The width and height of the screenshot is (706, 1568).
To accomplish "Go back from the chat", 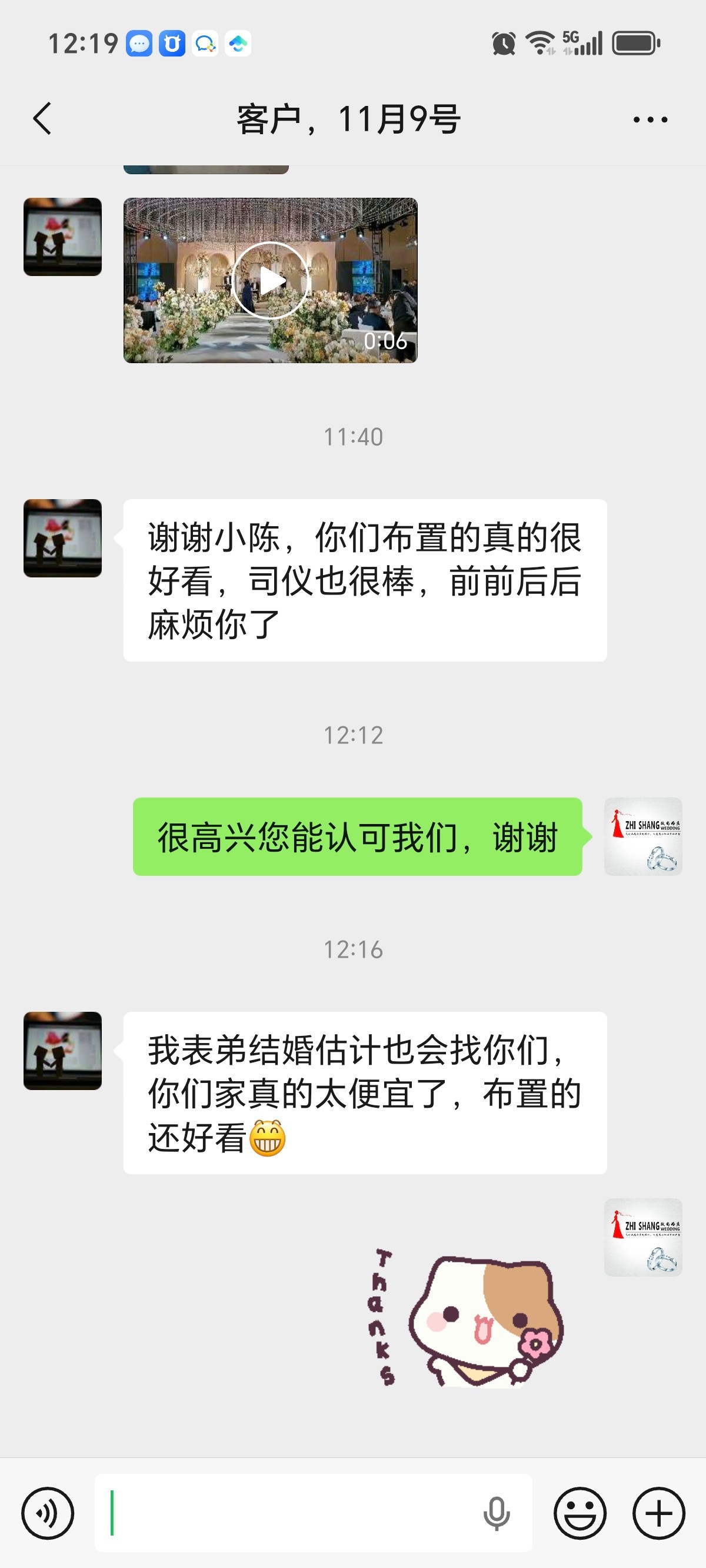I will (x=42, y=118).
